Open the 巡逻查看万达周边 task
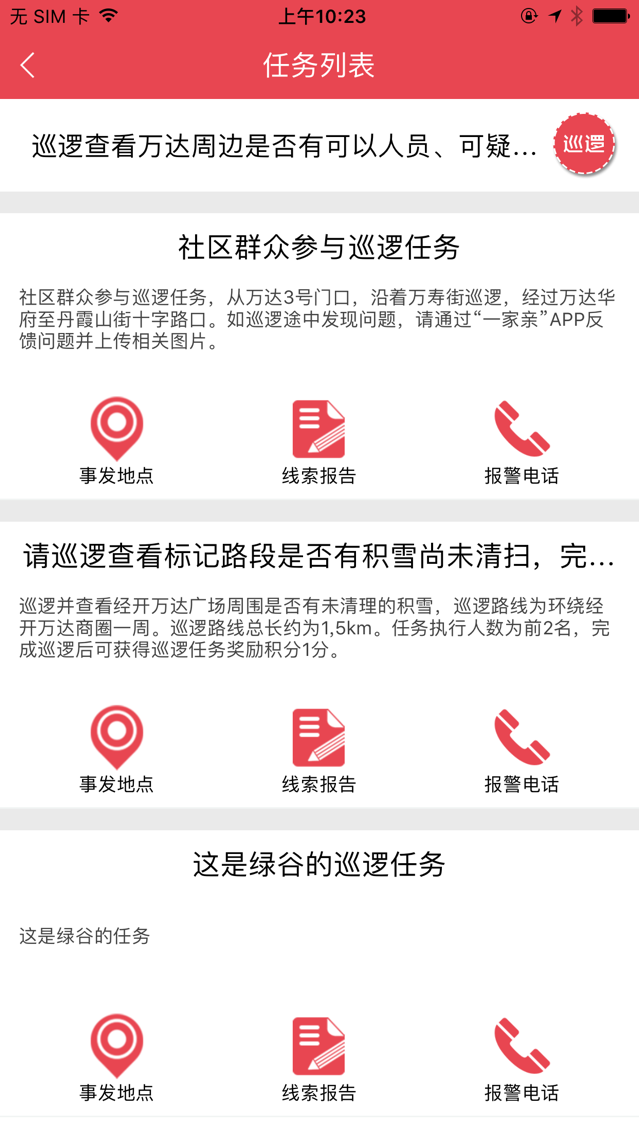639x1136 pixels. coord(285,146)
